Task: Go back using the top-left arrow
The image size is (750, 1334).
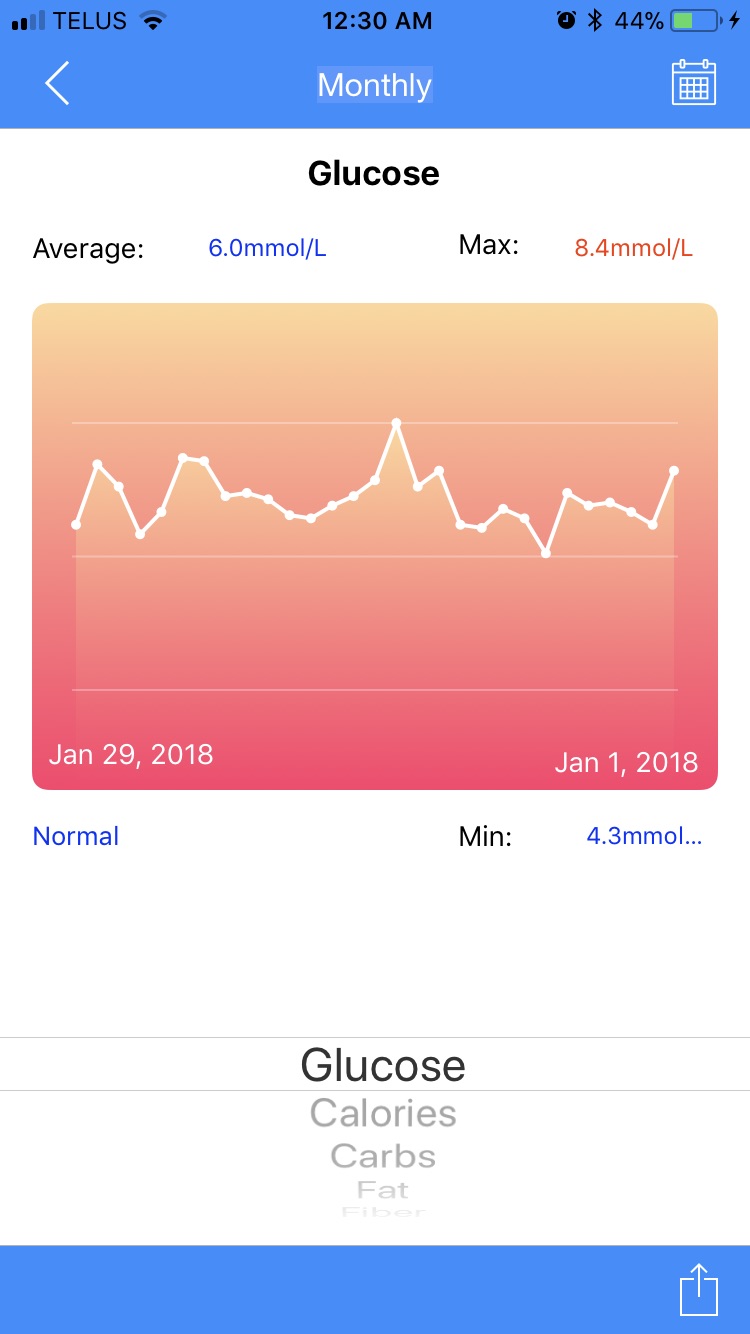Action: (x=57, y=83)
